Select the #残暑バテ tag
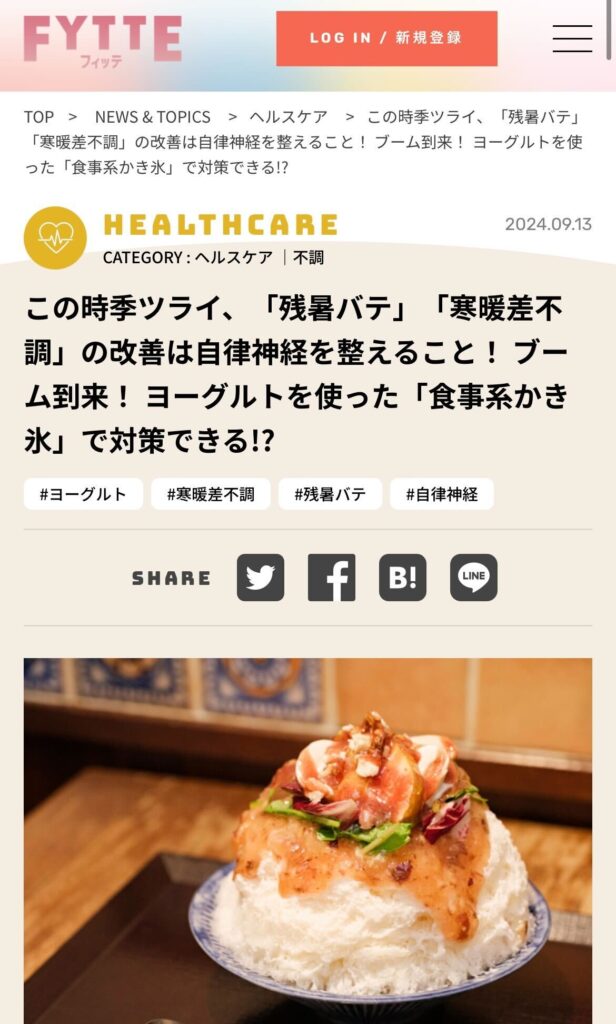This screenshot has width=616, height=1024. (x=330, y=494)
